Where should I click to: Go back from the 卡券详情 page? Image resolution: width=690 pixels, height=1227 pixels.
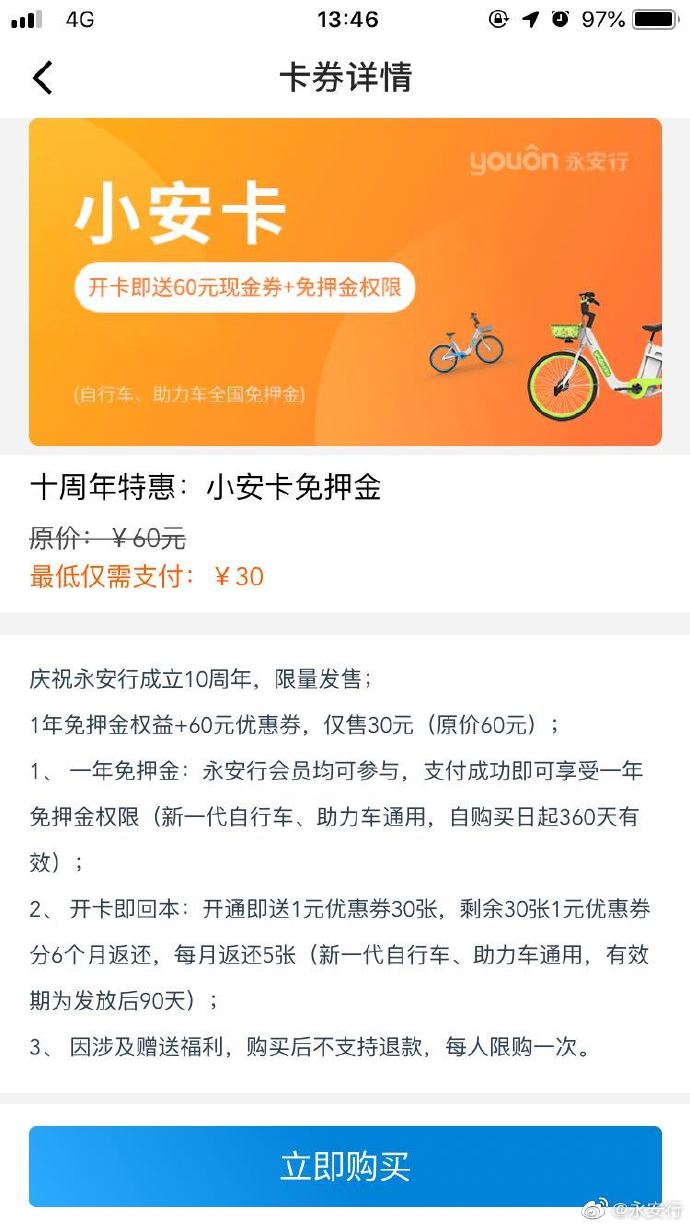(42, 77)
